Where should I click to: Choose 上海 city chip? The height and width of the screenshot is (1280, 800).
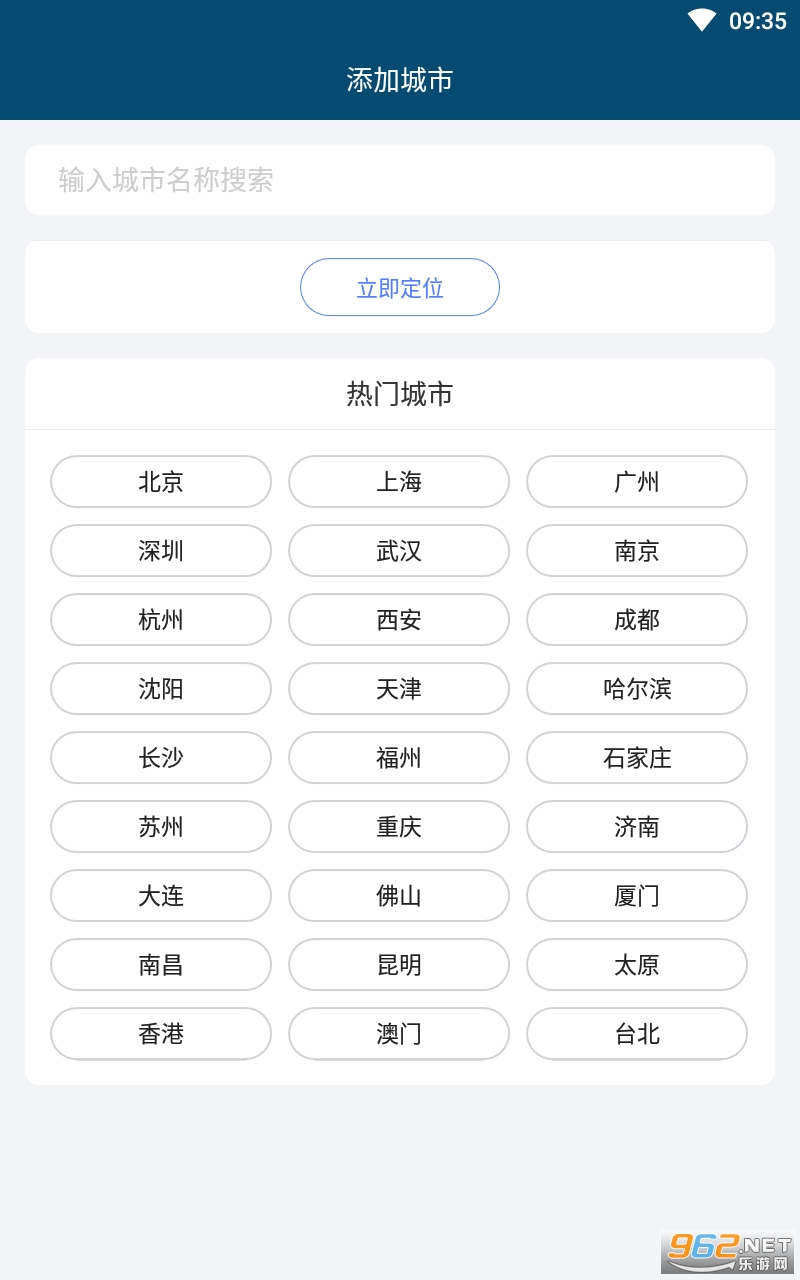point(399,482)
